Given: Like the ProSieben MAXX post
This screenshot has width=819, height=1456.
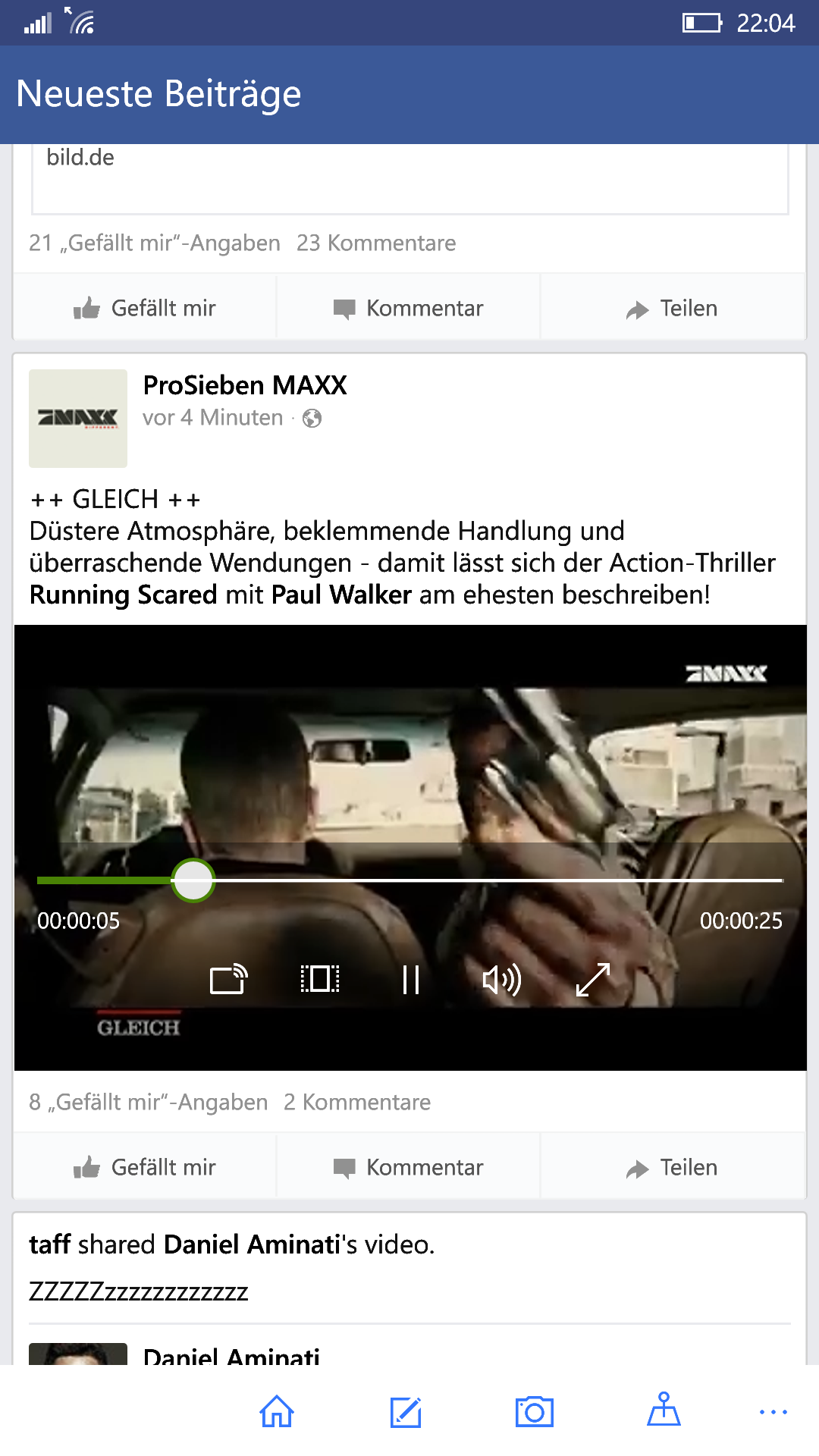Looking at the screenshot, I should coord(145,1167).
